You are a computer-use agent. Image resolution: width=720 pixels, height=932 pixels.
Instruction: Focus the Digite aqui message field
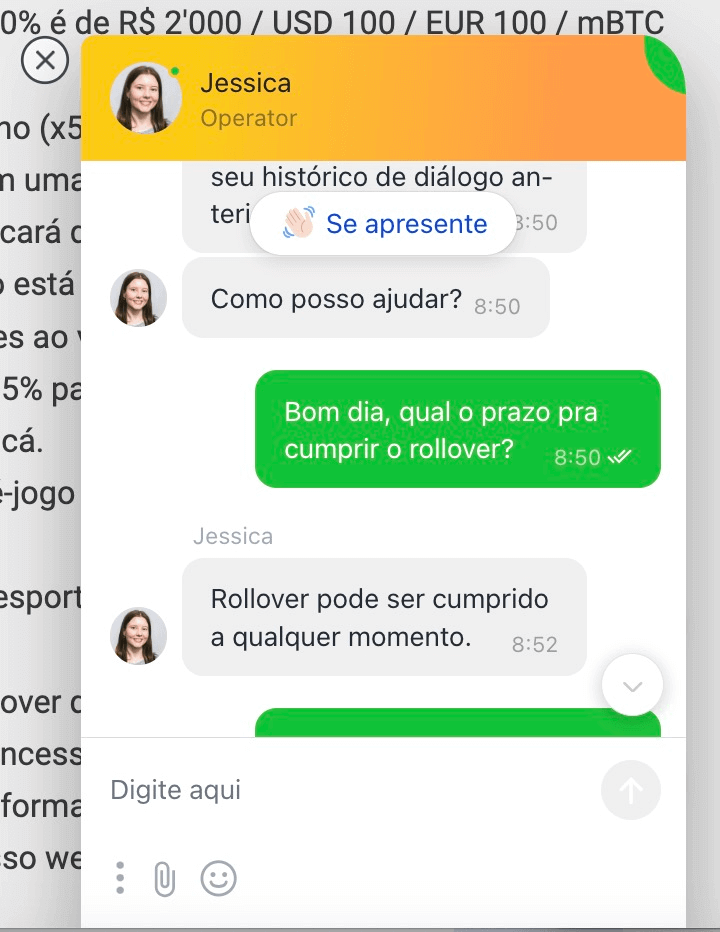point(300,790)
